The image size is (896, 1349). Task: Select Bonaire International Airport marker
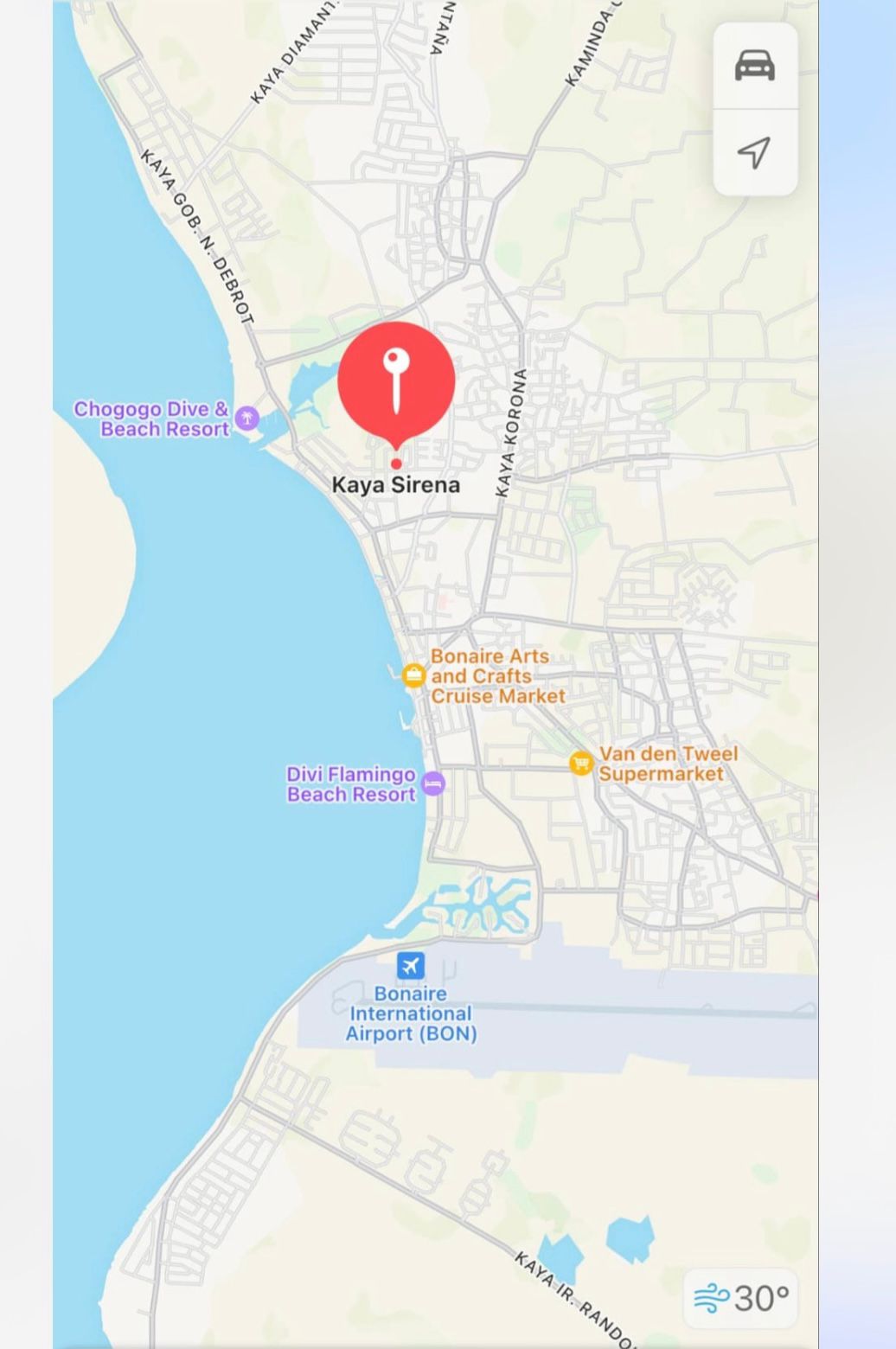(x=411, y=965)
